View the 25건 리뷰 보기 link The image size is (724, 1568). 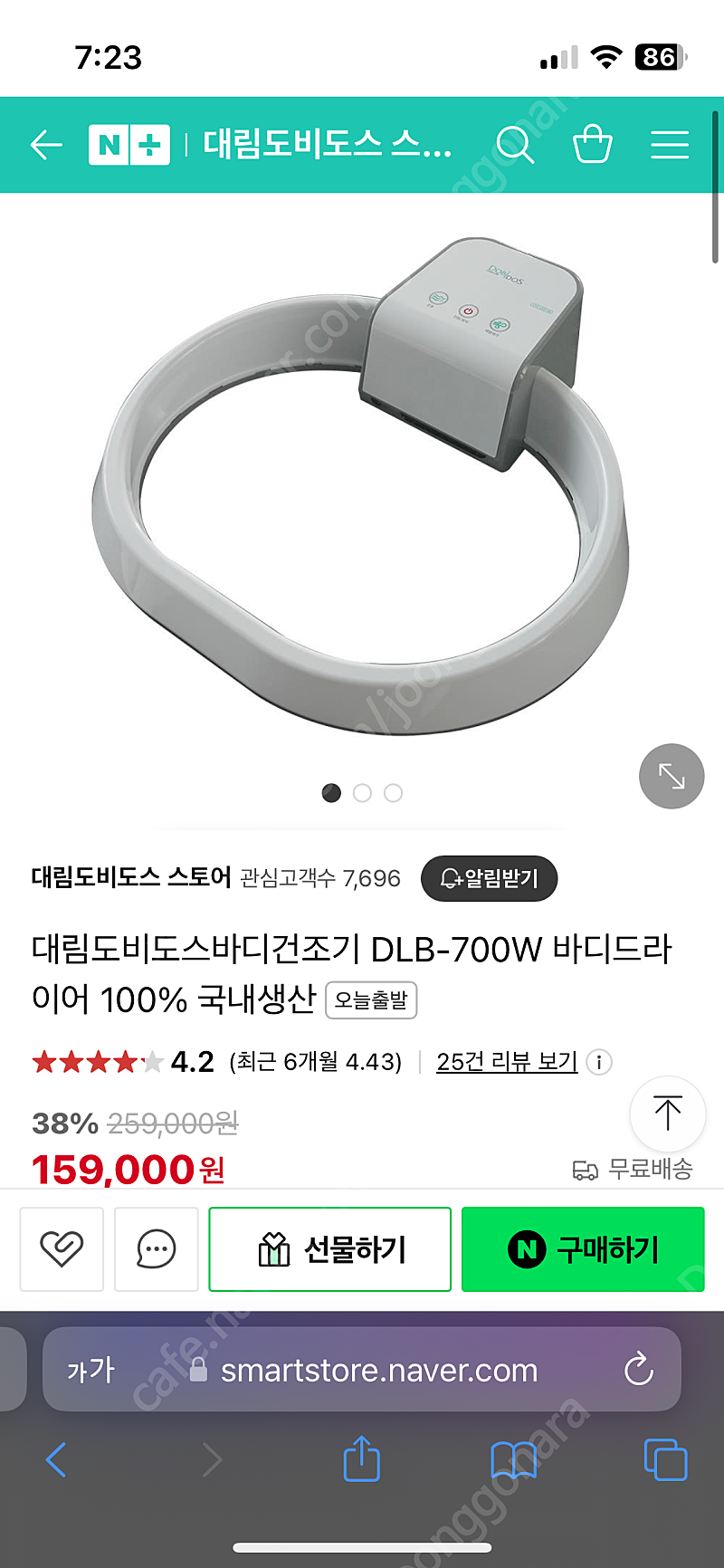[507, 1061]
